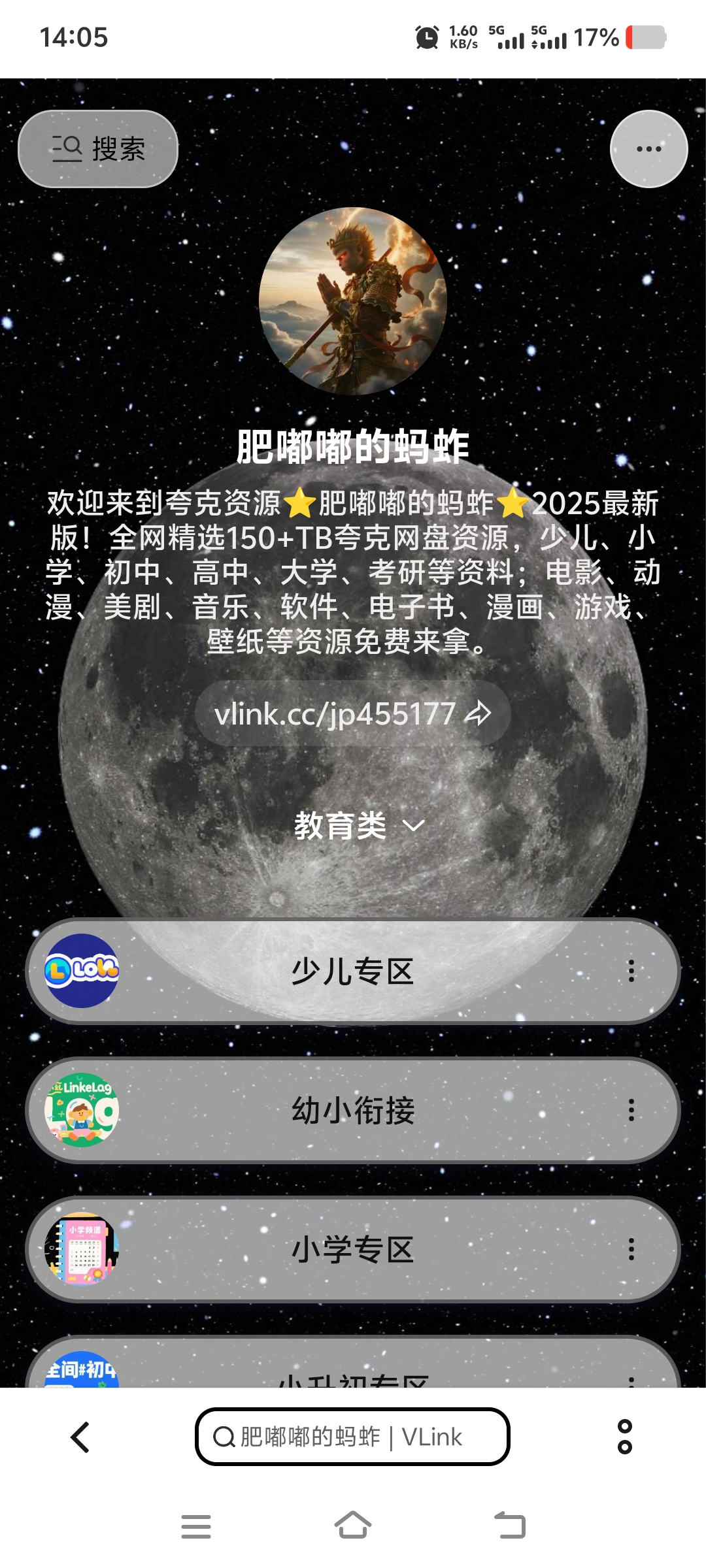Open the 搜索 search button
Viewport: 706px width, 1568px height.
click(98, 149)
